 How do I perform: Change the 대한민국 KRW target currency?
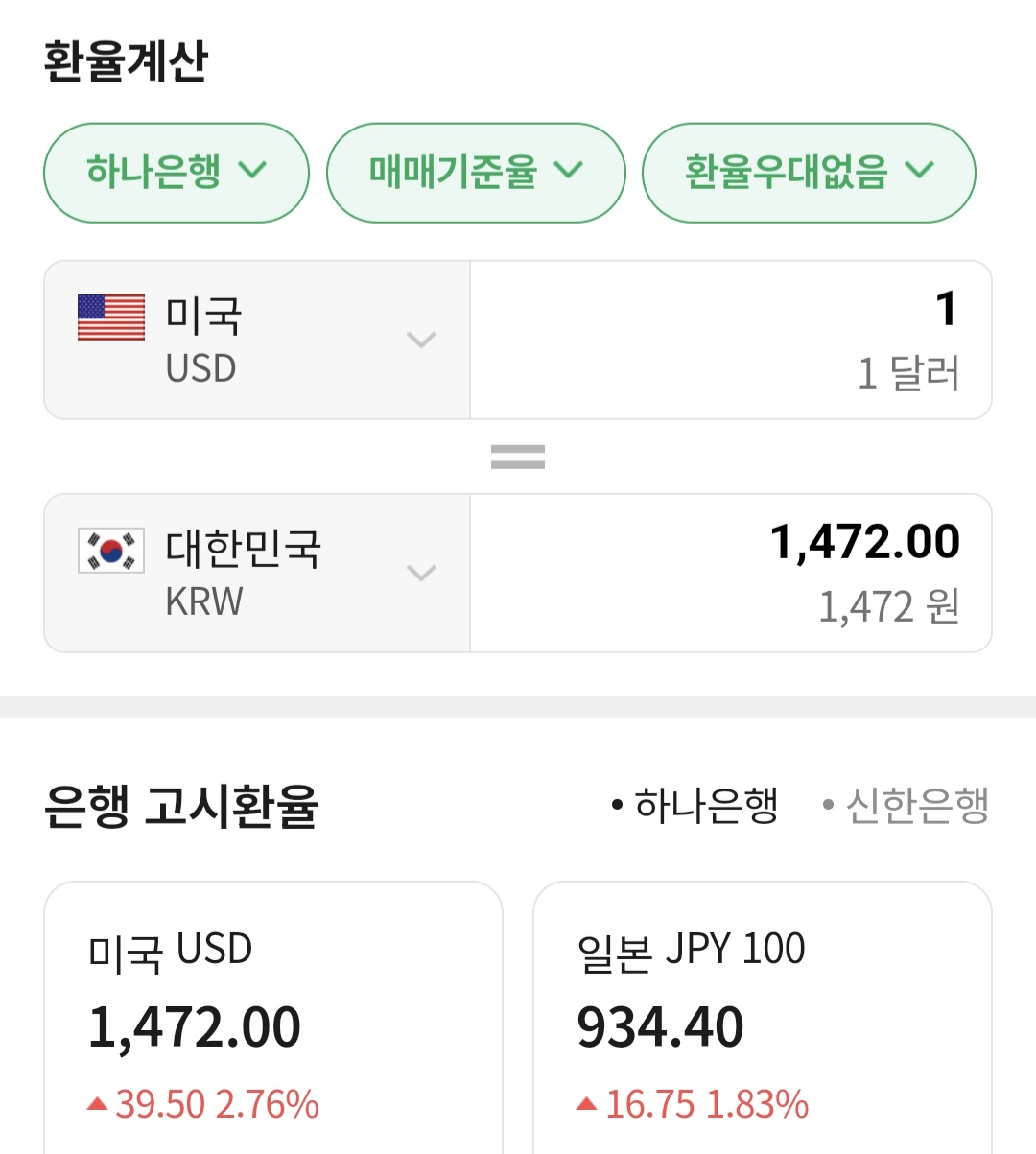tap(257, 574)
